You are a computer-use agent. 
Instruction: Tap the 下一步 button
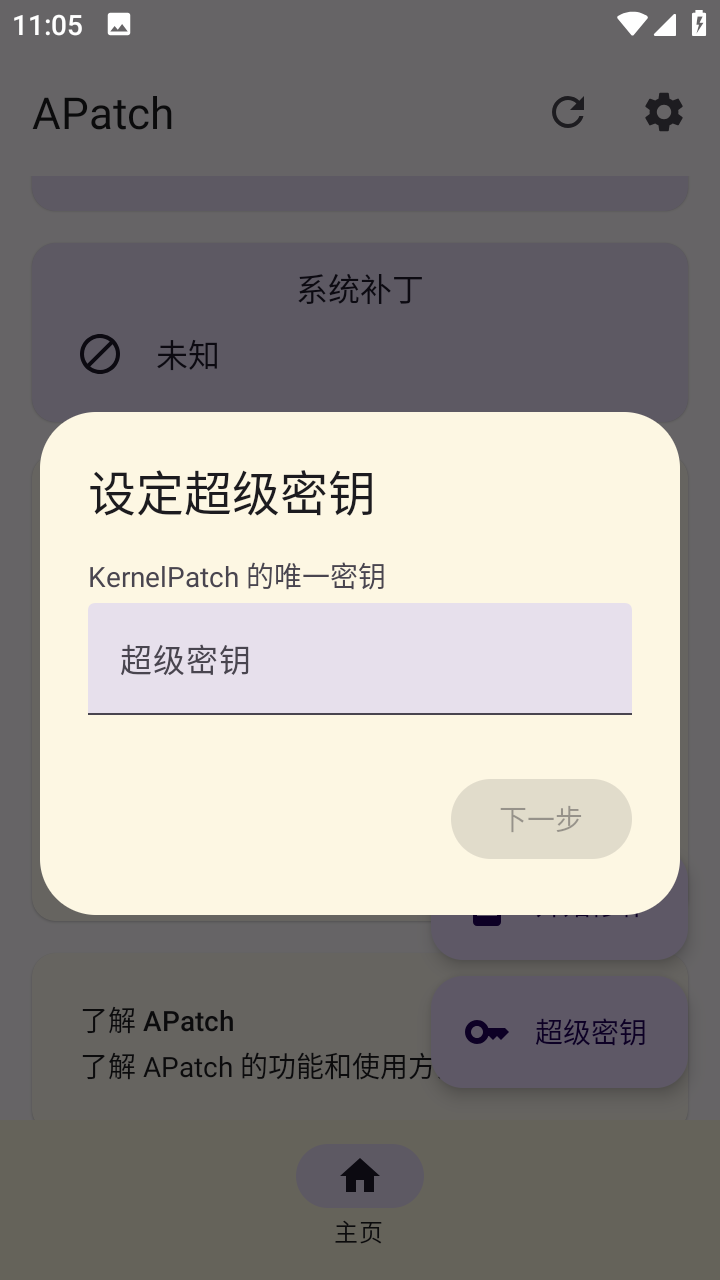[541, 819]
